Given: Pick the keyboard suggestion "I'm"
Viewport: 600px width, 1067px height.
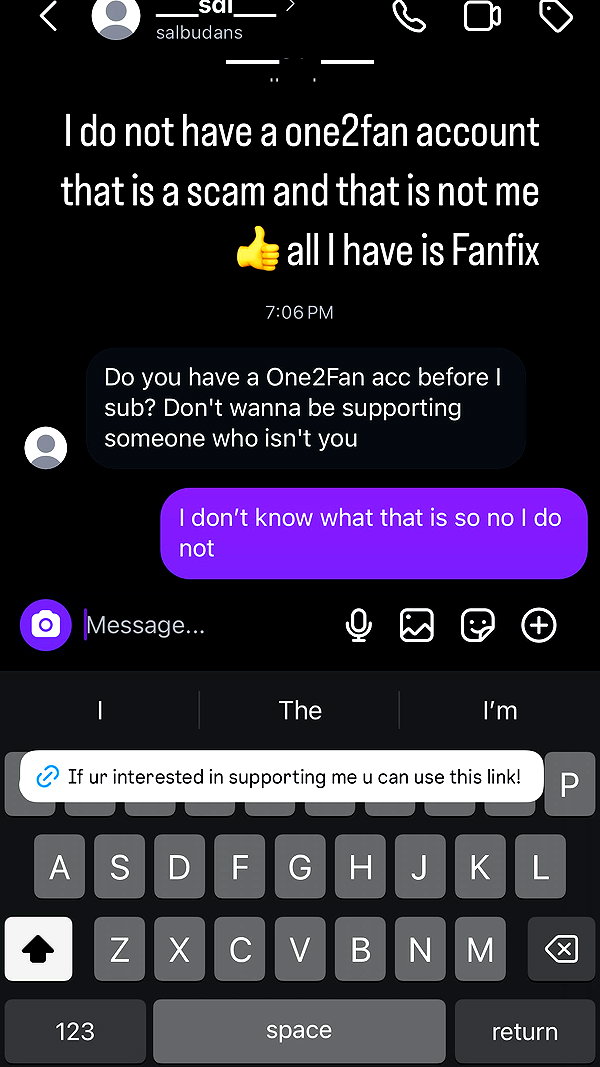Looking at the screenshot, I should tap(500, 710).
